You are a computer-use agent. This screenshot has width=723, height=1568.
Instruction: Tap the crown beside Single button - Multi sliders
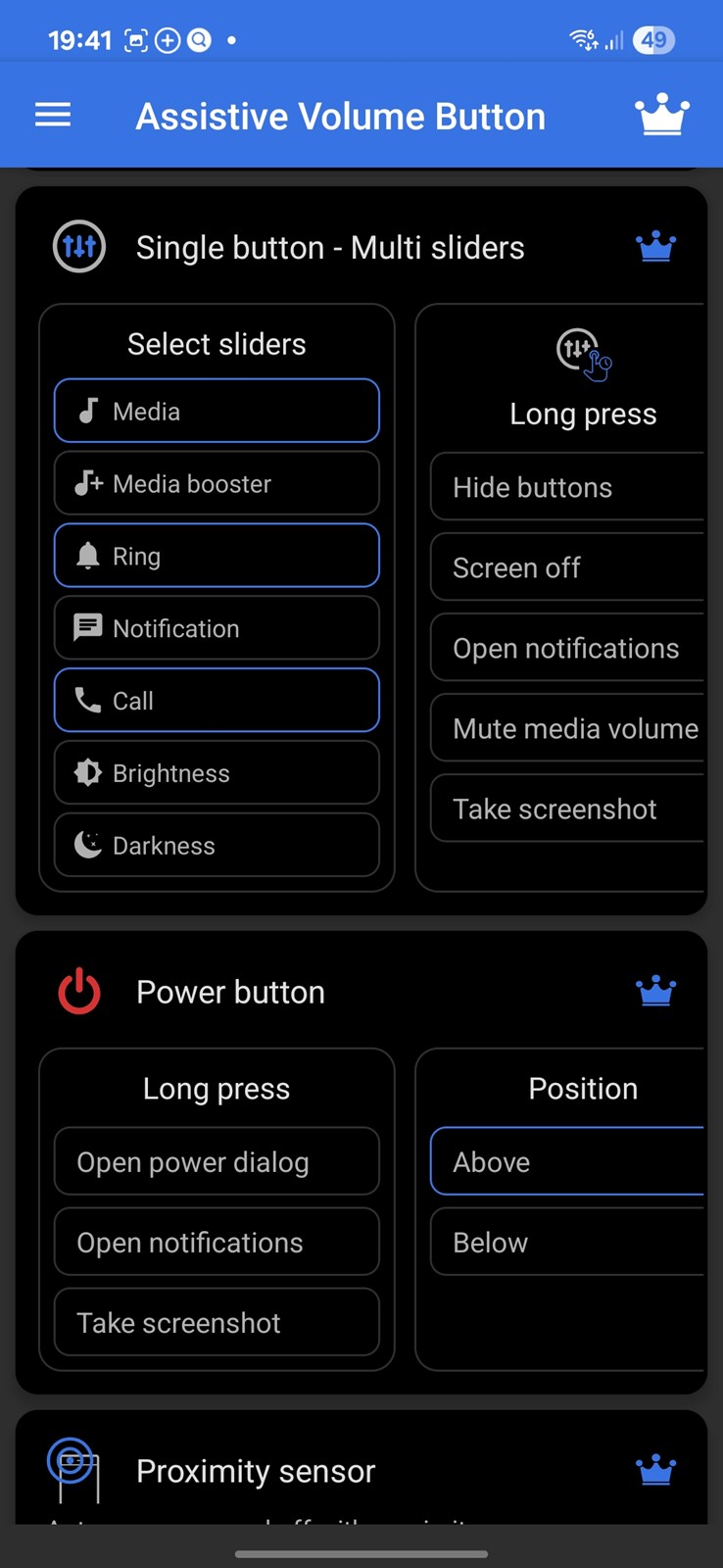(x=655, y=247)
